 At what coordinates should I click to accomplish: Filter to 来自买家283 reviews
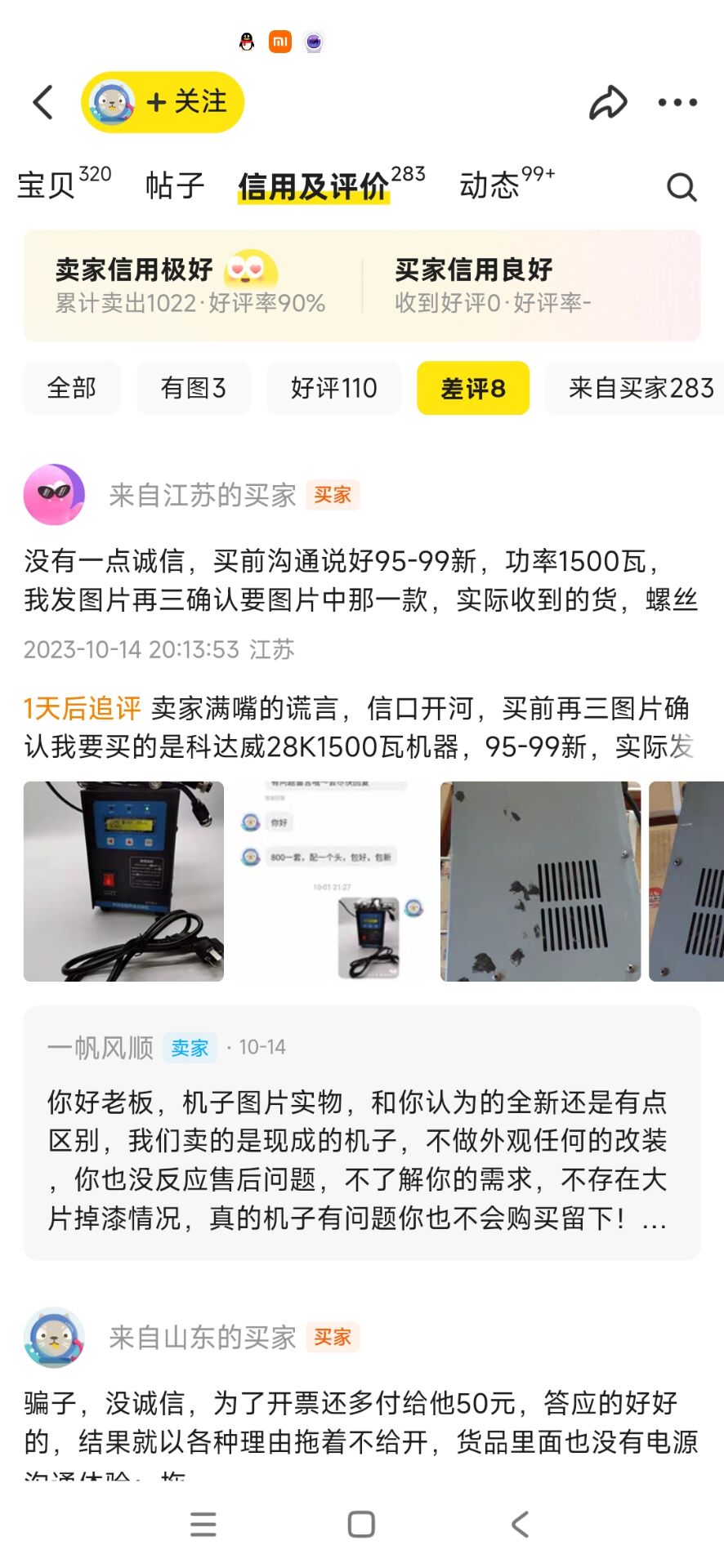point(641,388)
